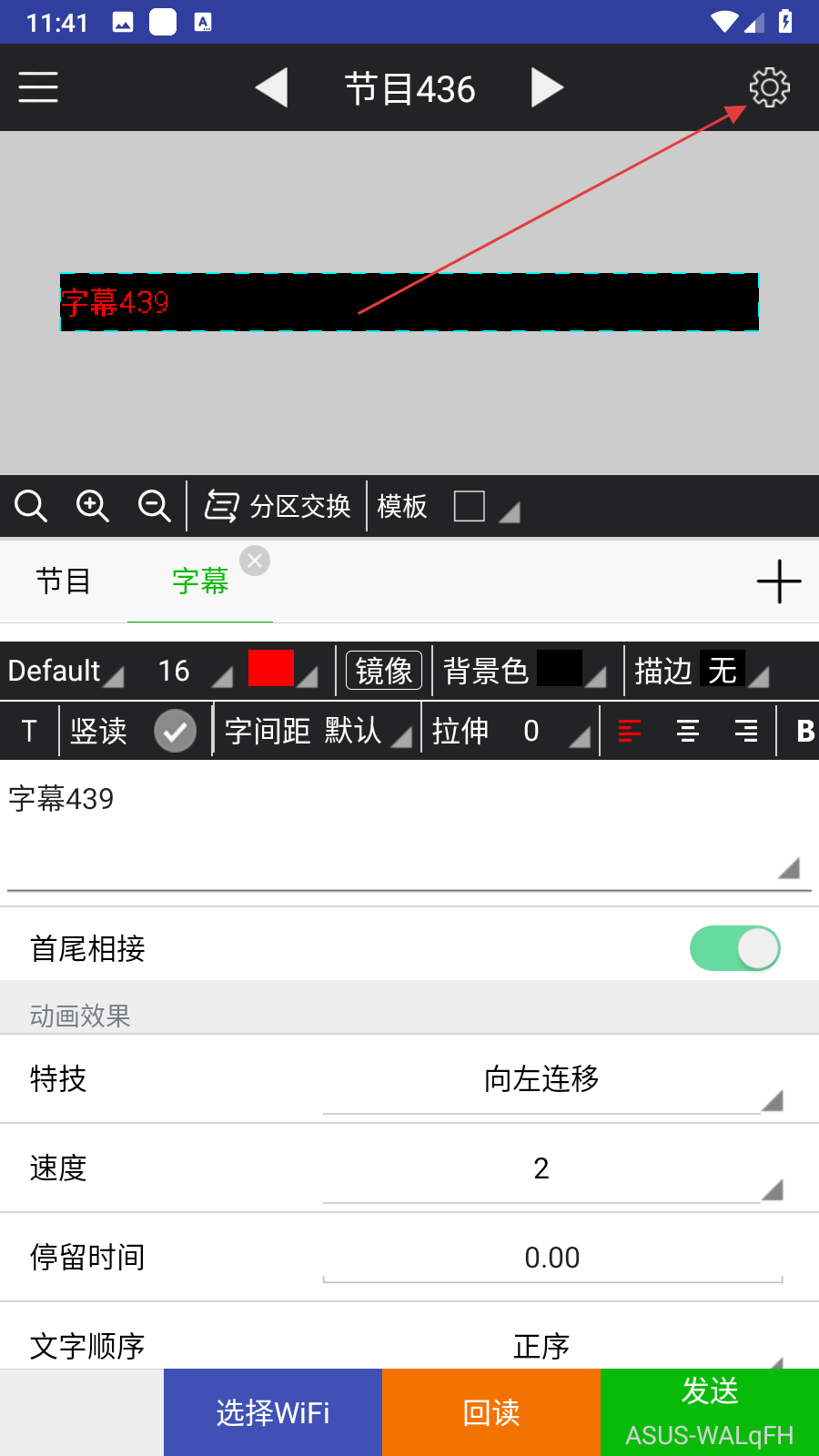Tap the zoom out magnifier
This screenshot has width=819, height=1456.
154,506
